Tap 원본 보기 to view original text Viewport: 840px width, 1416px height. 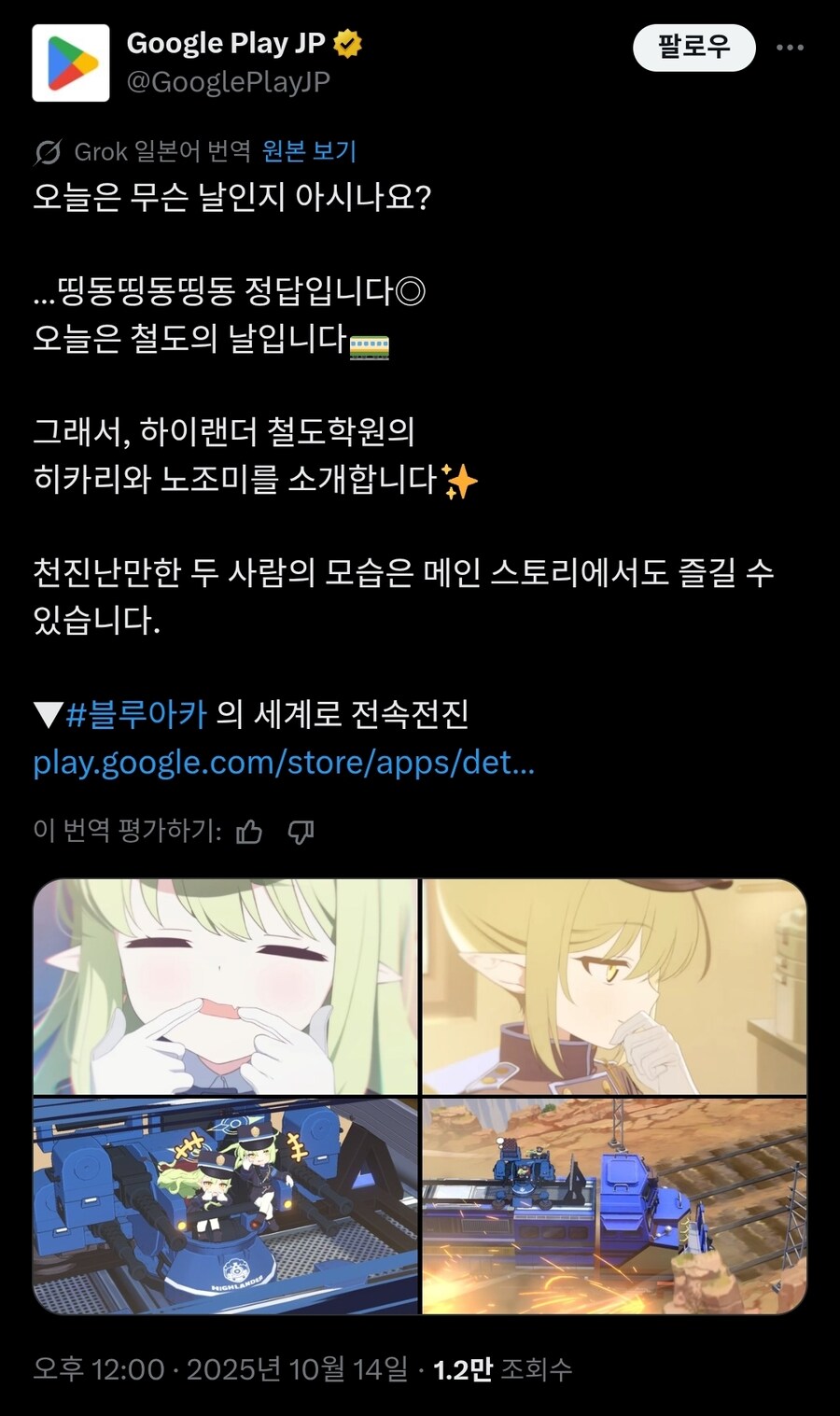[x=309, y=151]
